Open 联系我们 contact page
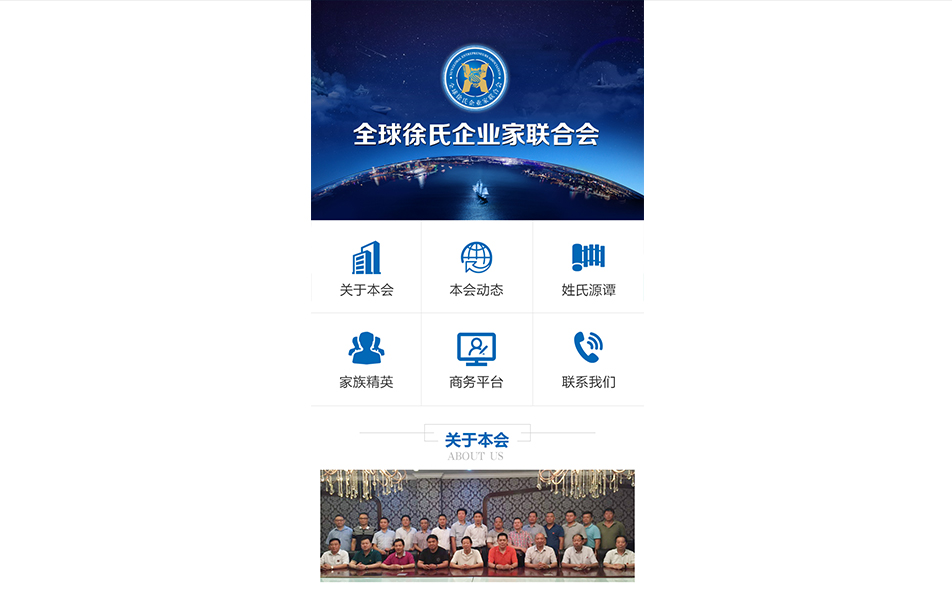This screenshot has width=952, height=592. coord(588,359)
